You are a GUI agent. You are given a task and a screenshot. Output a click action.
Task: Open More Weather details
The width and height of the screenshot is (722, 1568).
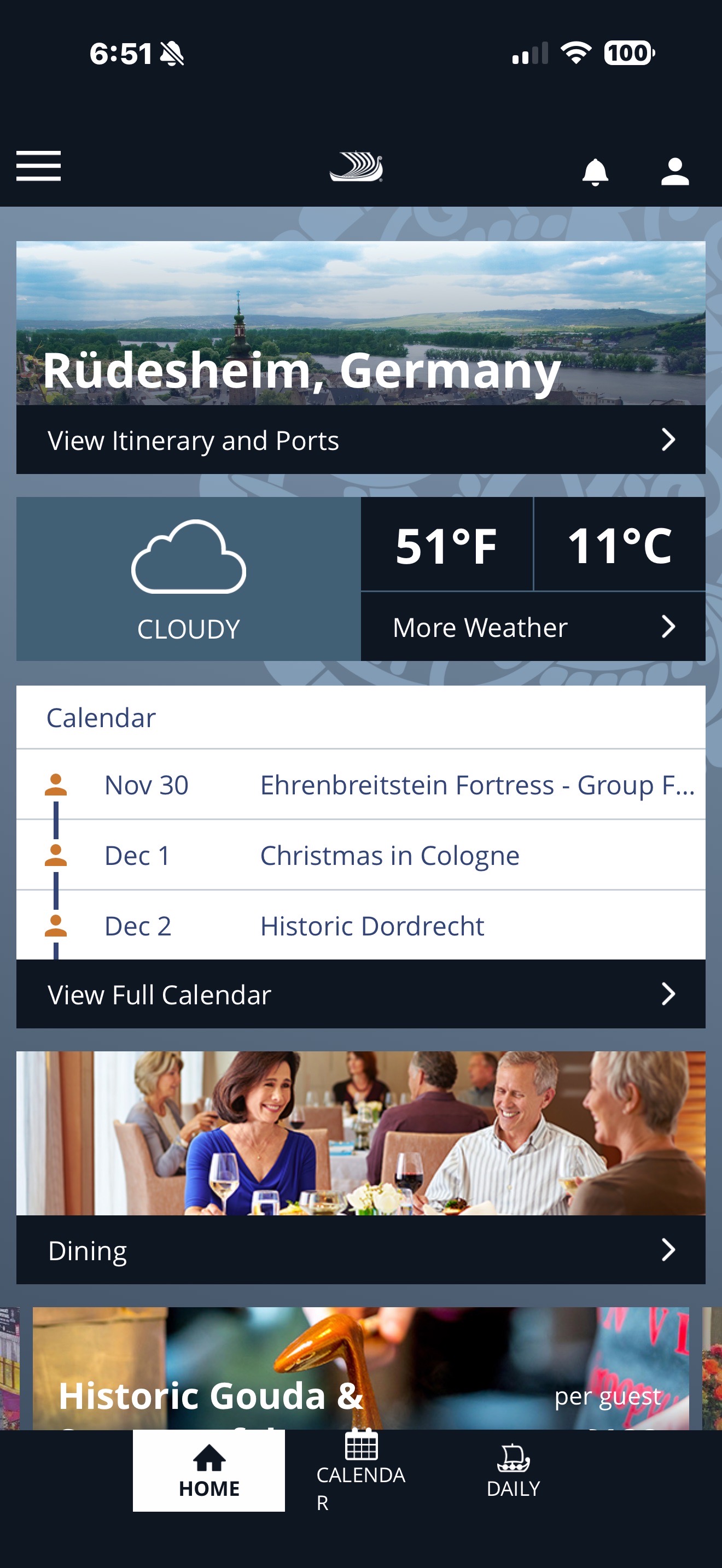point(533,627)
